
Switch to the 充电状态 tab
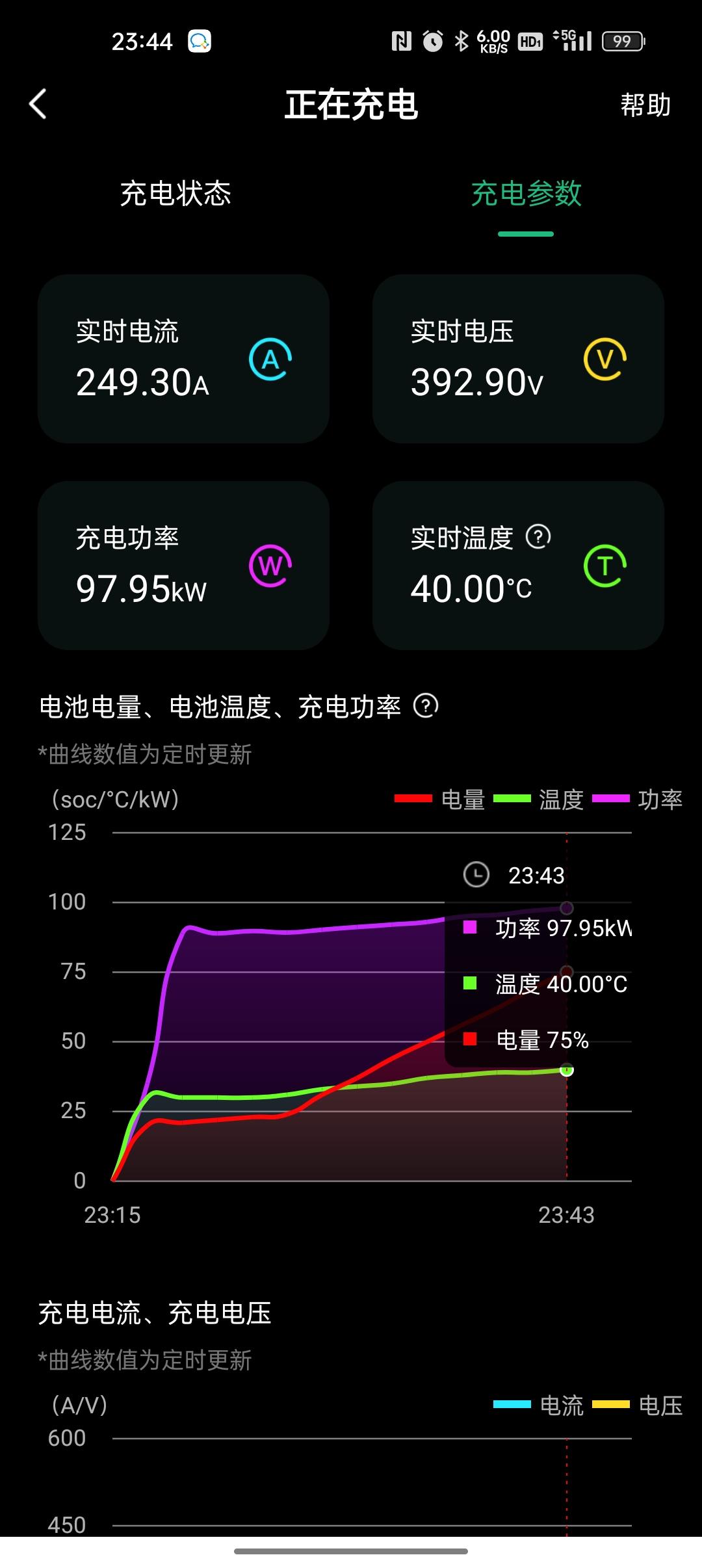click(x=175, y=194)
